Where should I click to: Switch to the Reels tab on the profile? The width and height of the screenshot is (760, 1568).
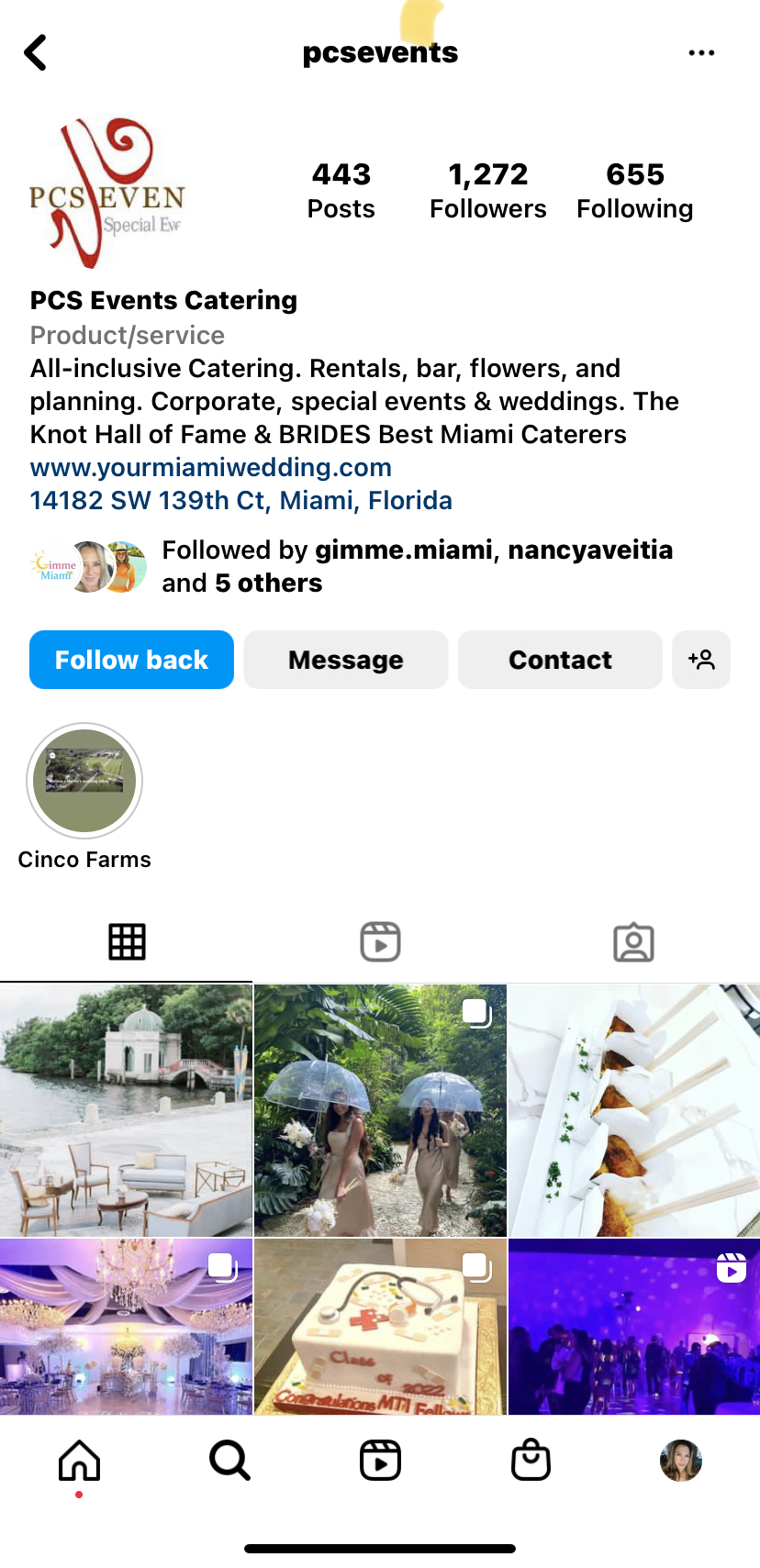[x=380, y=941]
